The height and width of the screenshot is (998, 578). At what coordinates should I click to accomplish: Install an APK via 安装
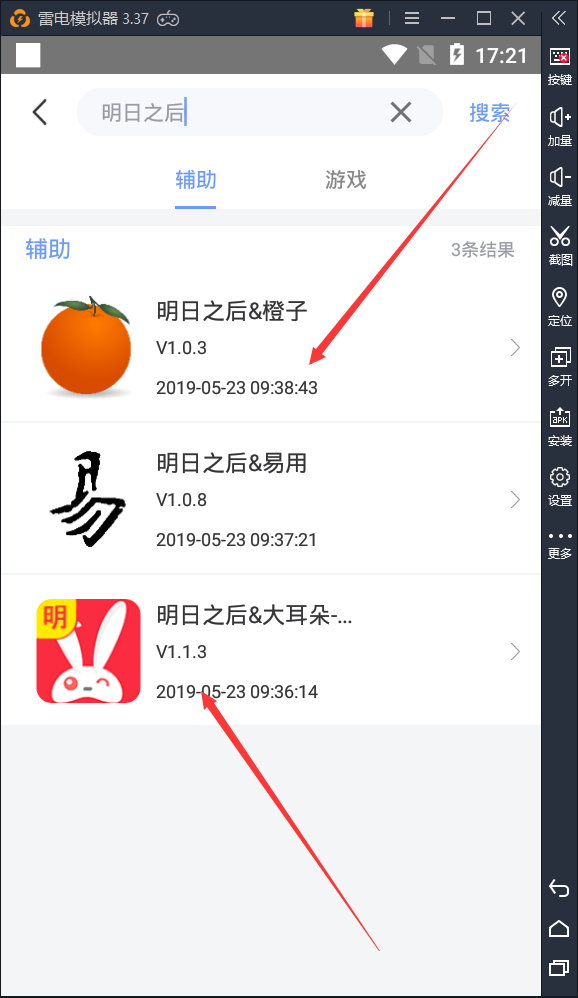click(560, 427)
